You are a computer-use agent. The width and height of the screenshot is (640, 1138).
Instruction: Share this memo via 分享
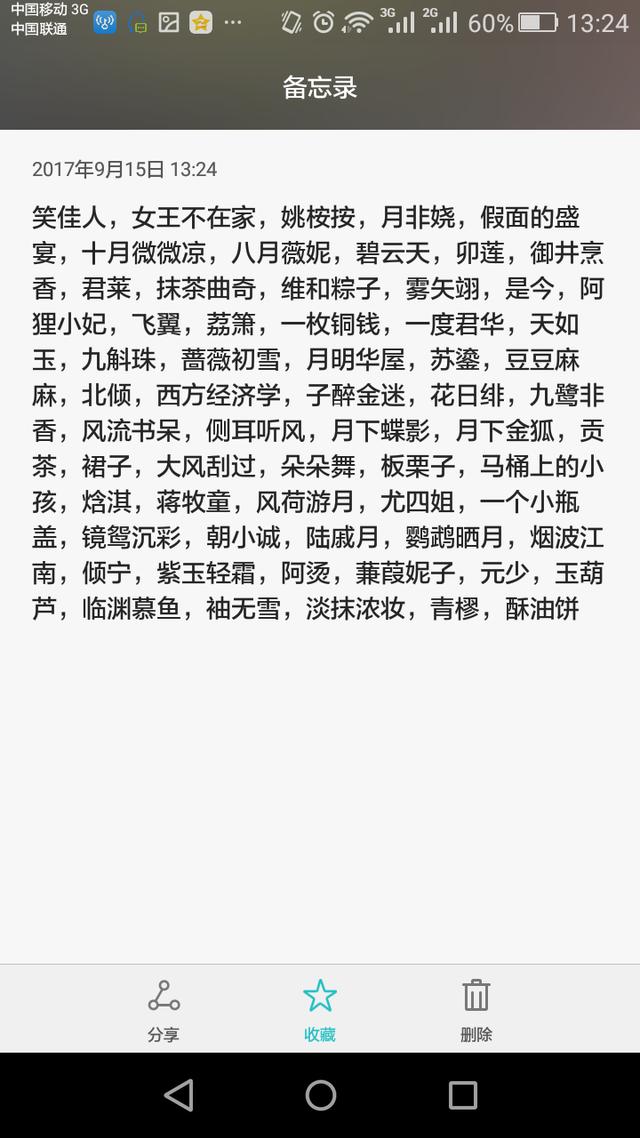tap(163, 1009)
